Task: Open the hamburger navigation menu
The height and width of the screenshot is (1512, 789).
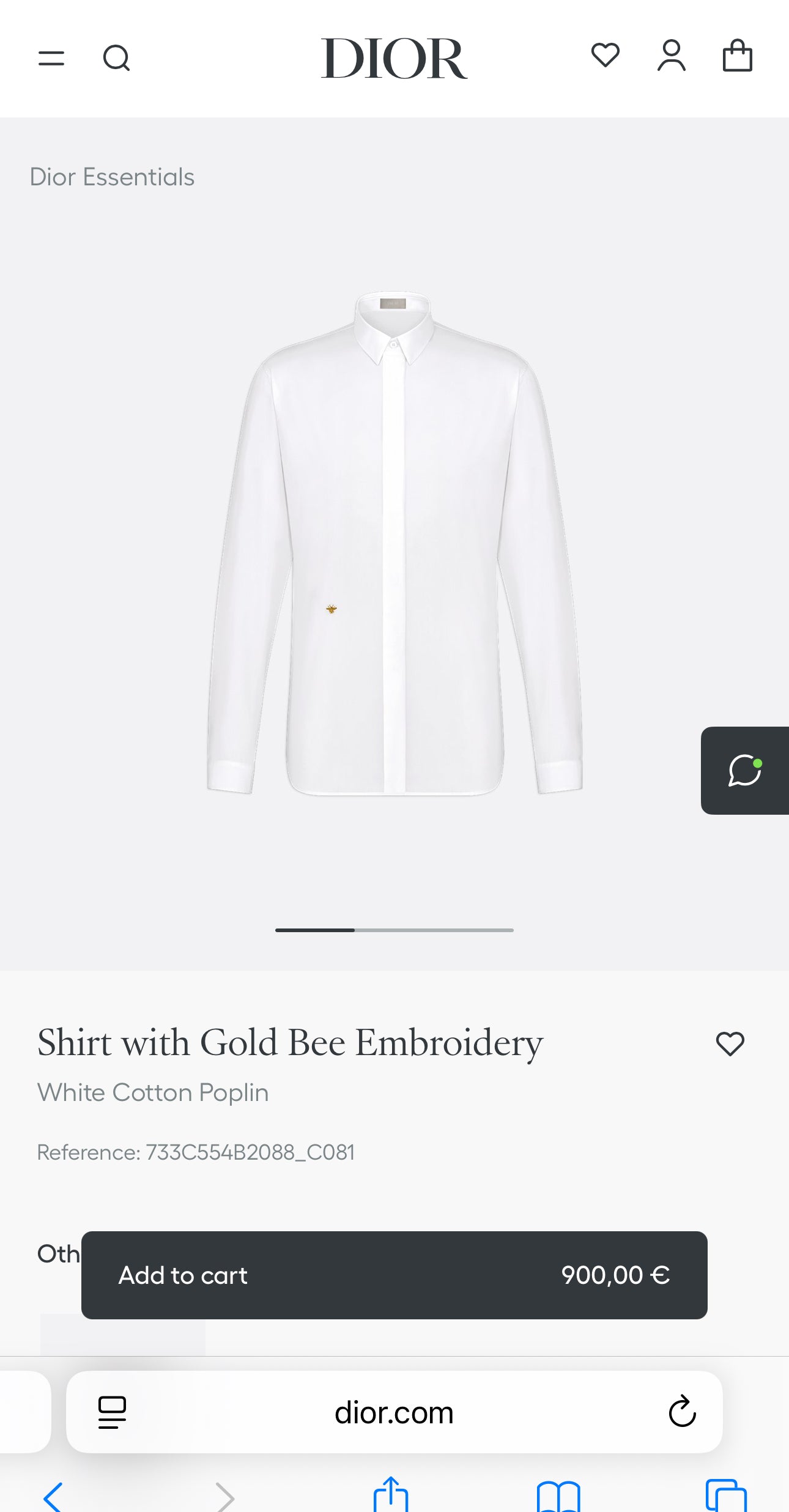Action: pos(53,58)
